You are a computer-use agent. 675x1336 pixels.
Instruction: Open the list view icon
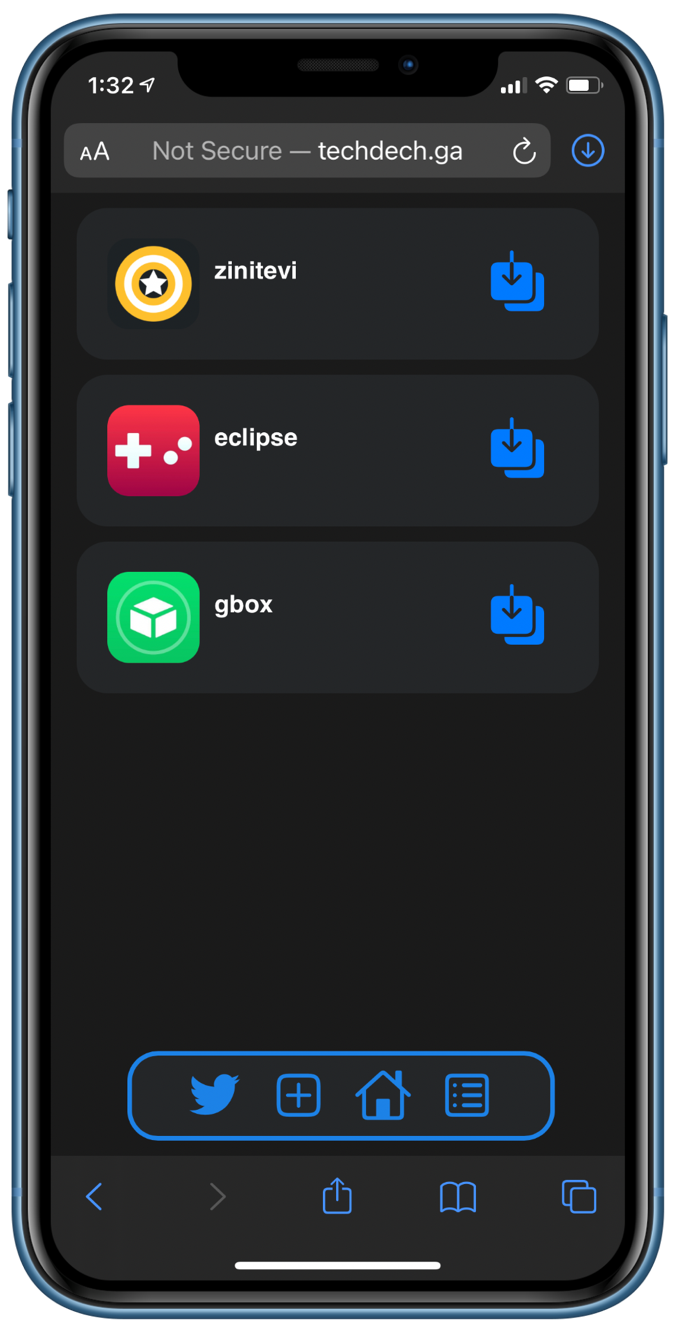pos(466,1095)
